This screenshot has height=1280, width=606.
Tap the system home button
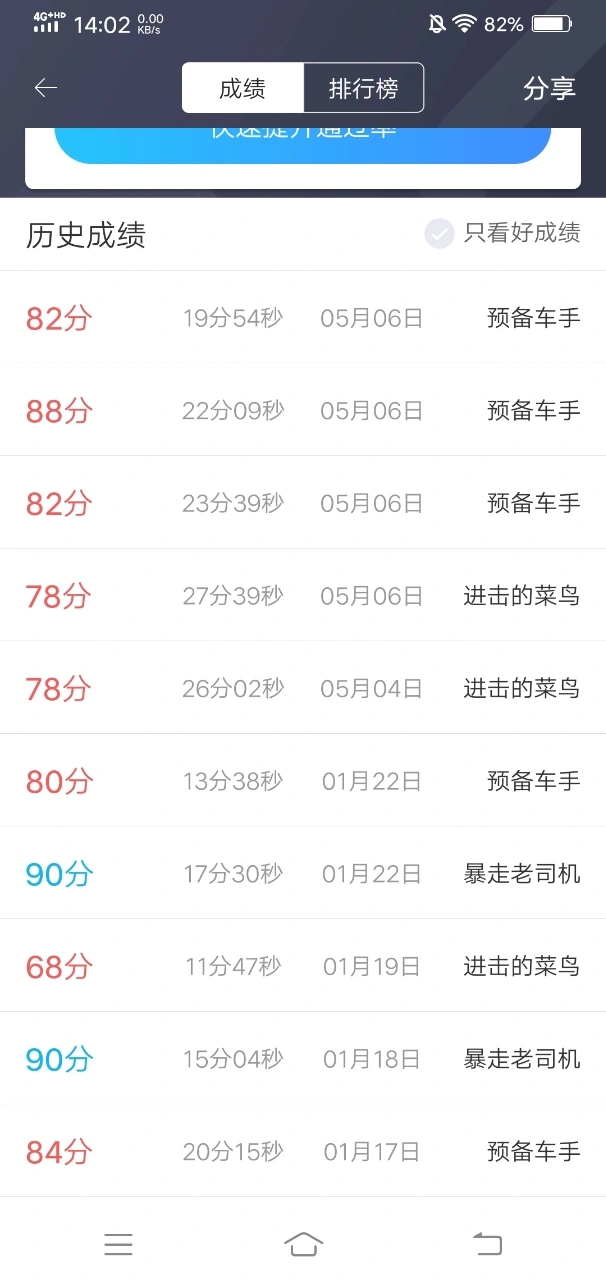303,1244
